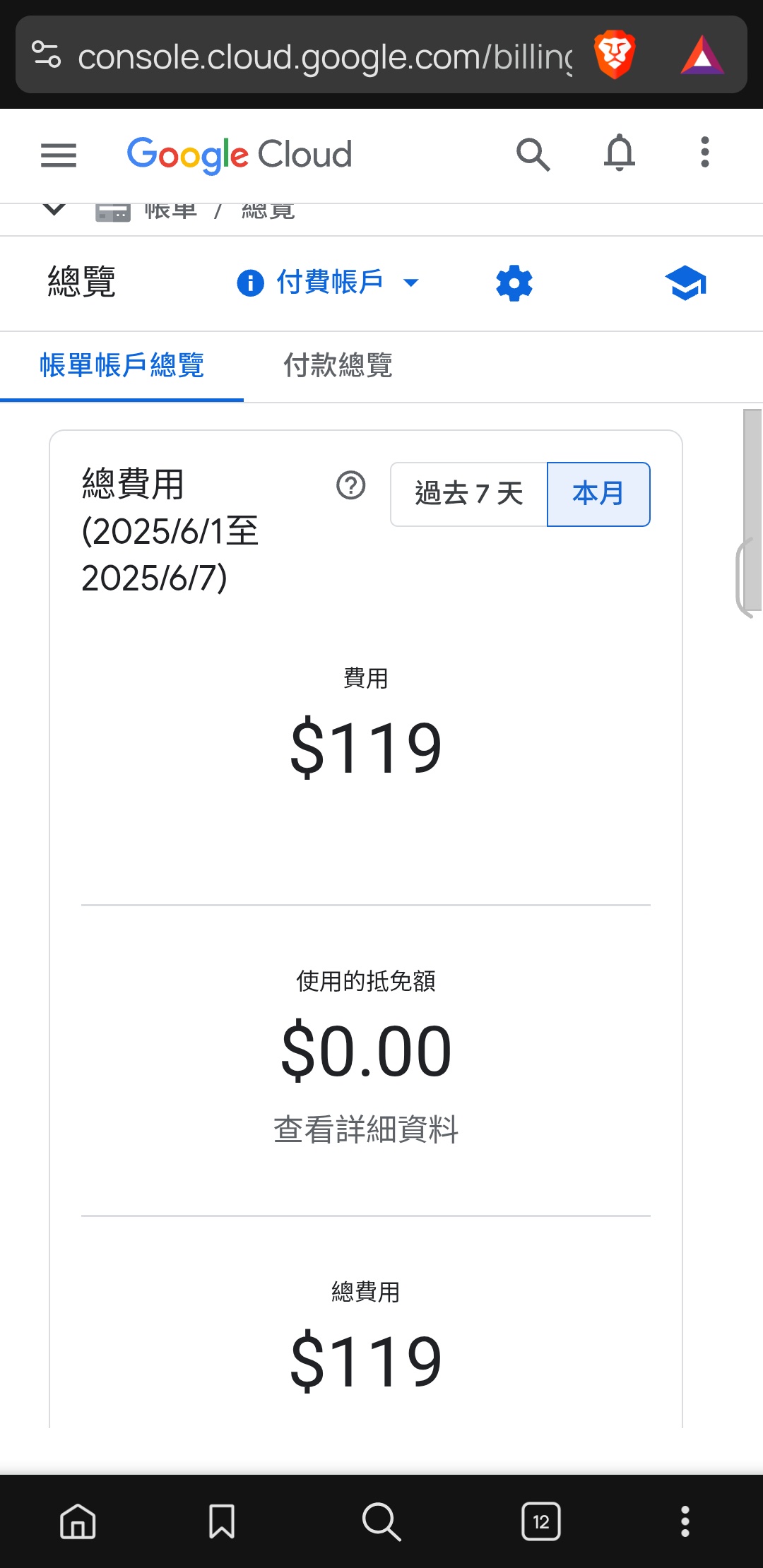Viewport: 763px width, 1568px height.
Task: Open 查看詳細資料 link
Action: click(x=366, y=1129)
